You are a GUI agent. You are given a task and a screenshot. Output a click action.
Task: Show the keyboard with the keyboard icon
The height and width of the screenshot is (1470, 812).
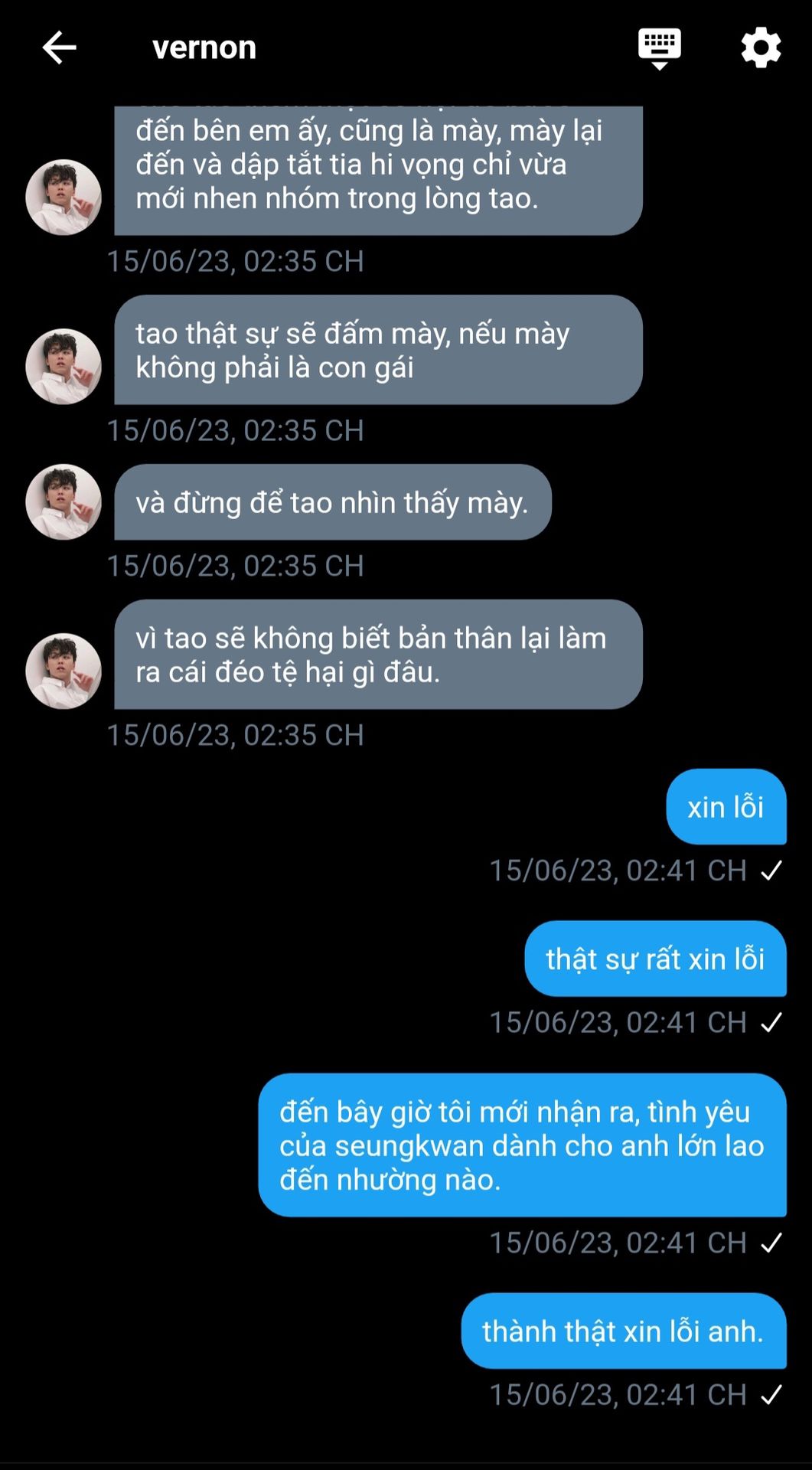pyautogui.click(x=659, y=47)
